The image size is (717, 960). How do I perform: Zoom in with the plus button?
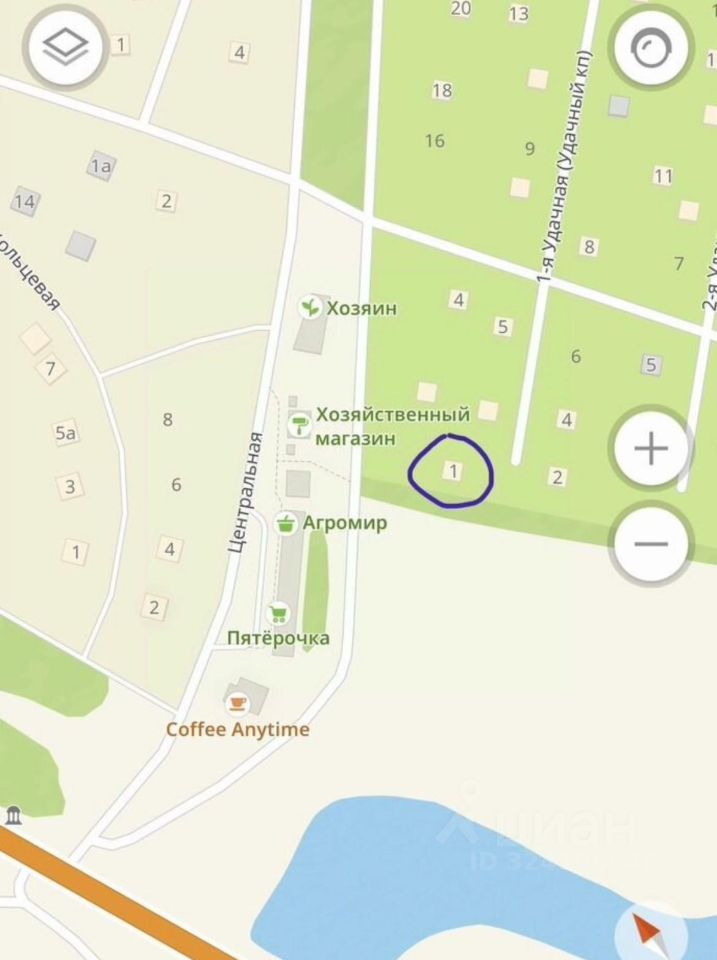(651, 449)
